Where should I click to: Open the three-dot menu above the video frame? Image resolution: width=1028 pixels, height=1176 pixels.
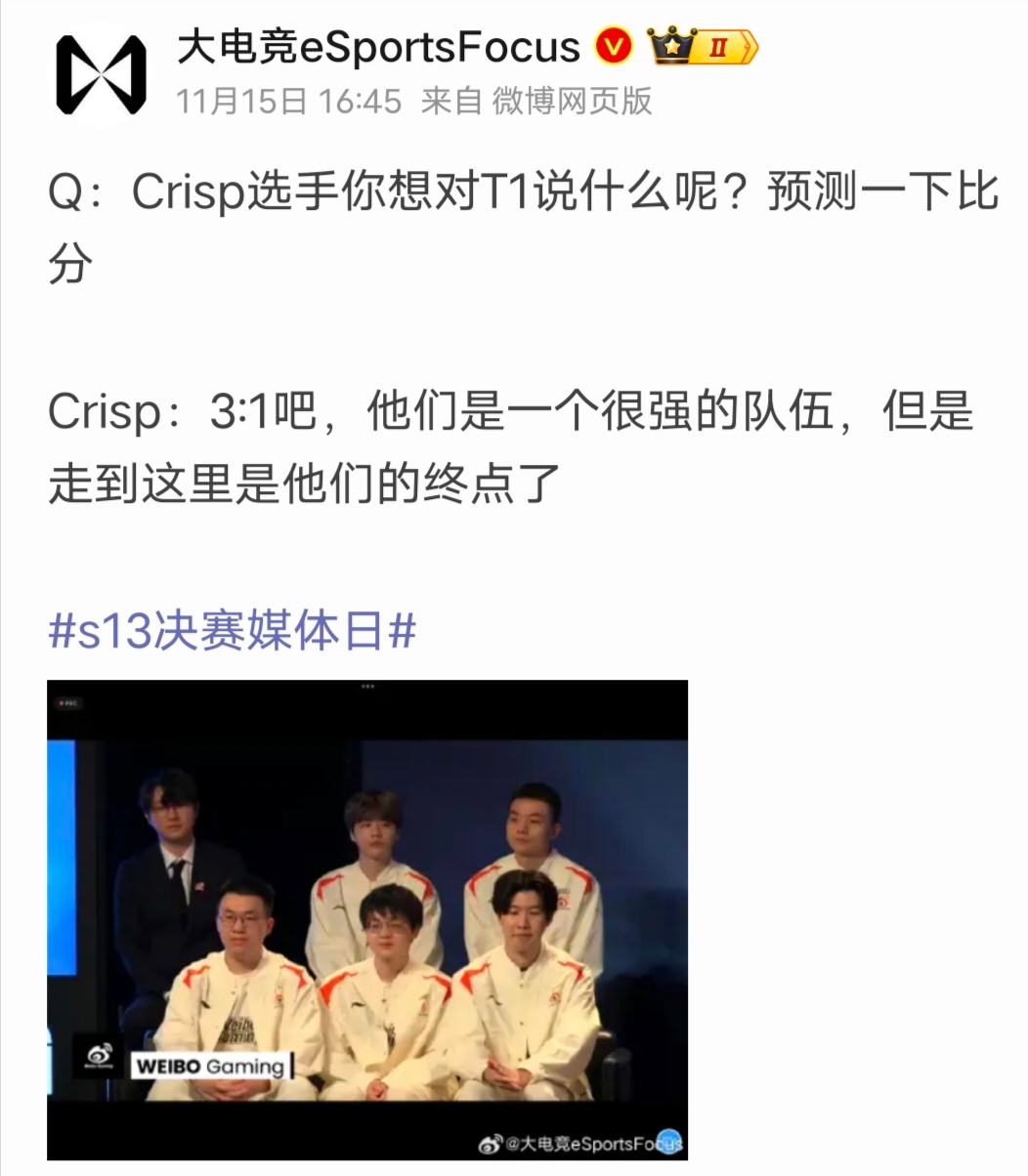[x=368, y=686]
